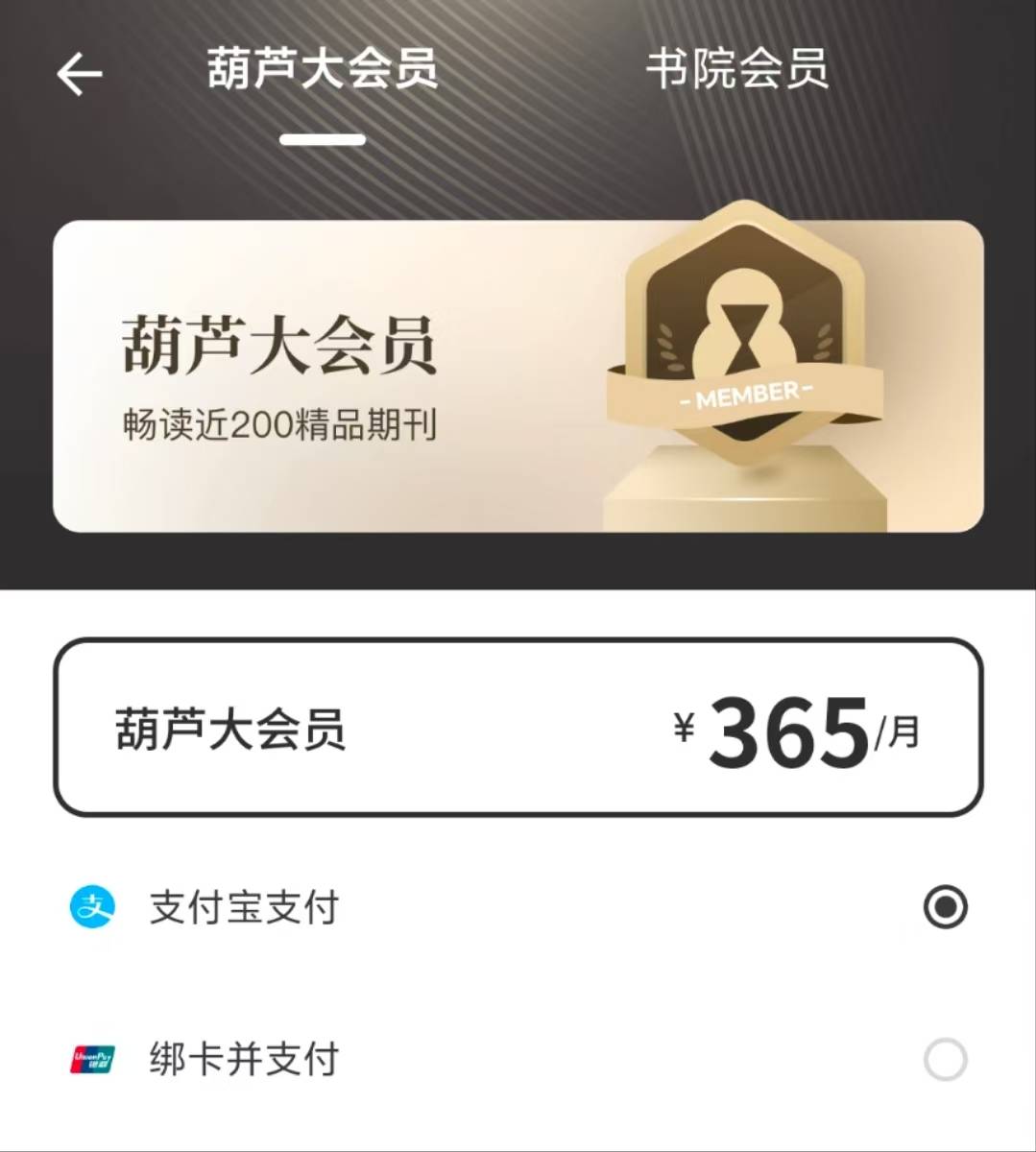Tap the back arrow at top left
1036x1152 pixels.
tap(81, 73)
